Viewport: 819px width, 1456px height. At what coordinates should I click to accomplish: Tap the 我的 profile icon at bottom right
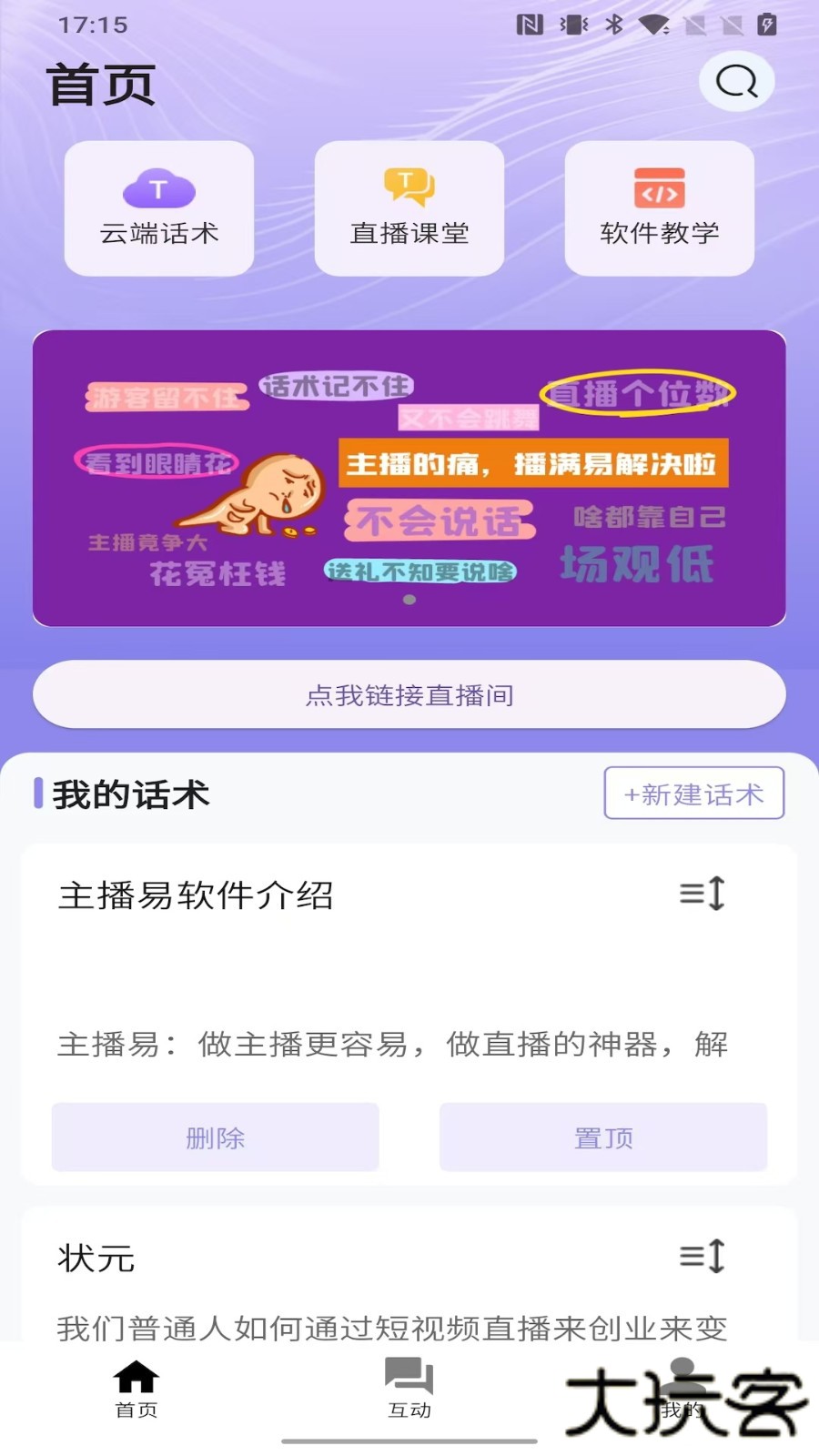point(681,1377)
